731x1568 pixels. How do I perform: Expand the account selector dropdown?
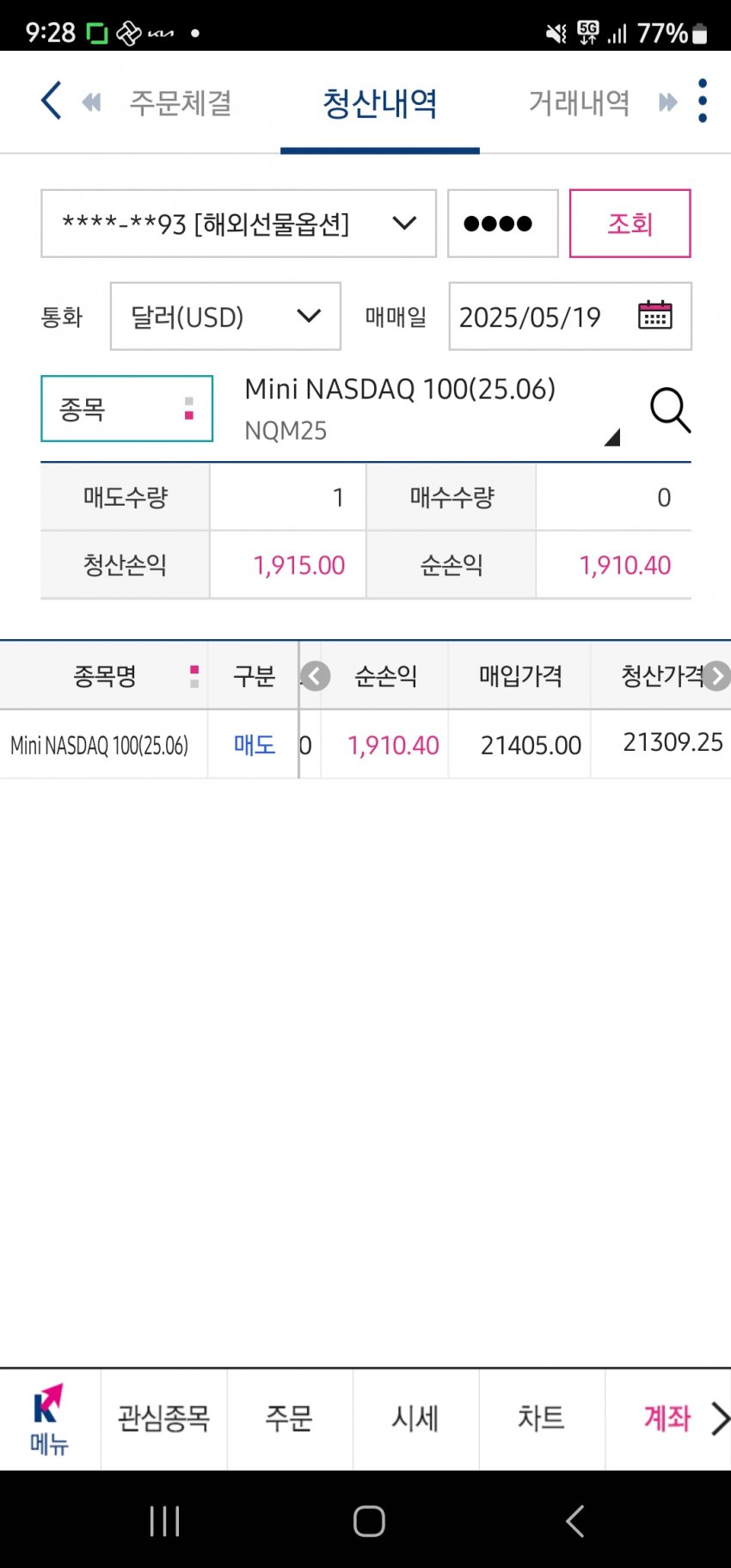pos(238,224)
